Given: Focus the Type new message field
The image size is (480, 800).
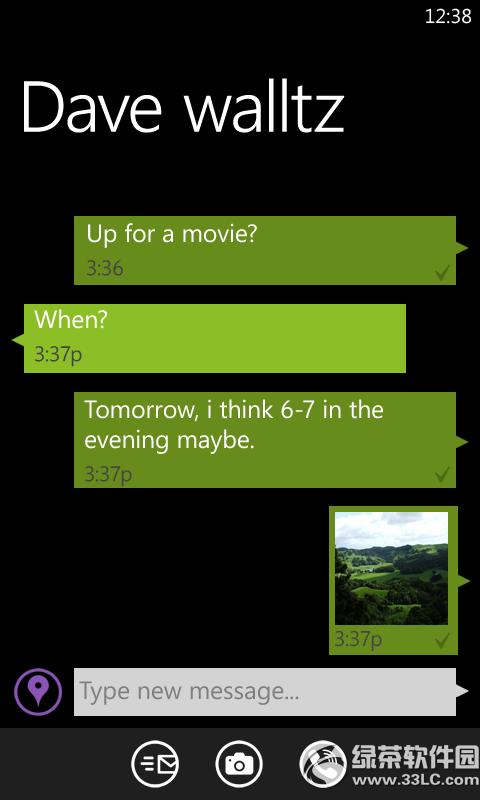Looking at the screenshot, I should pyautogui.click(x=265, y=692).
